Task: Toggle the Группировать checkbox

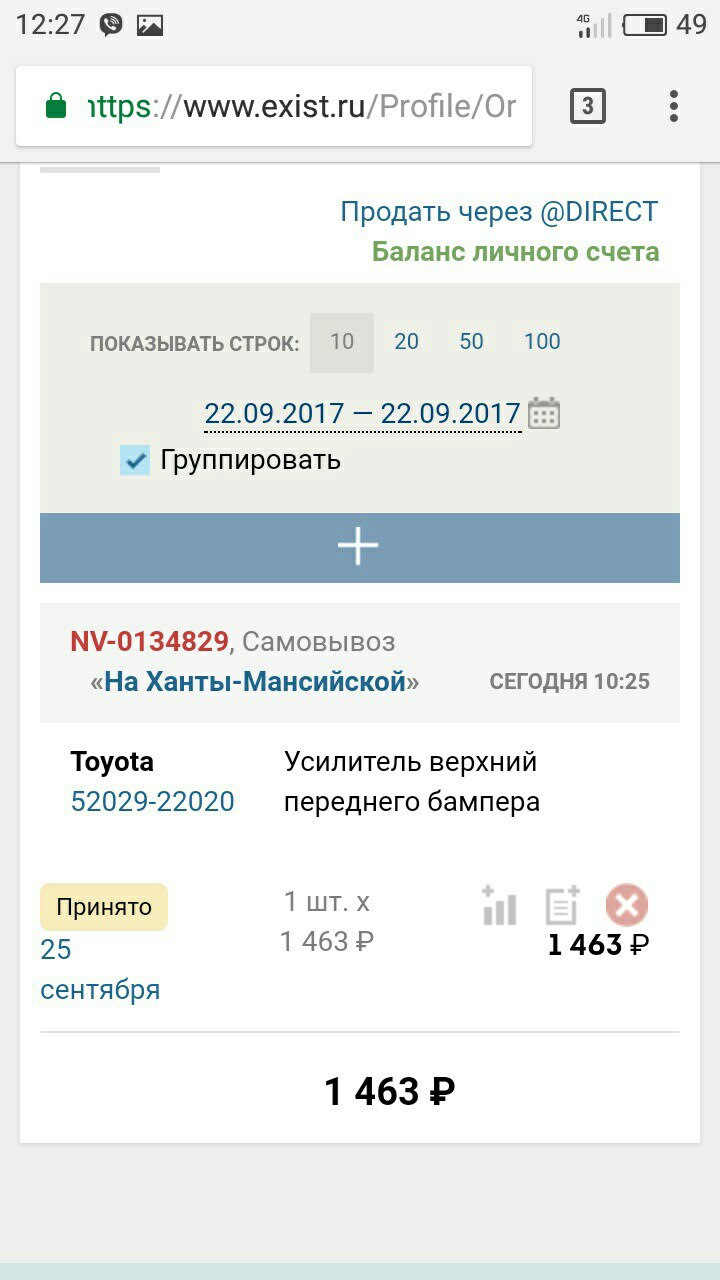Action: 135,460
